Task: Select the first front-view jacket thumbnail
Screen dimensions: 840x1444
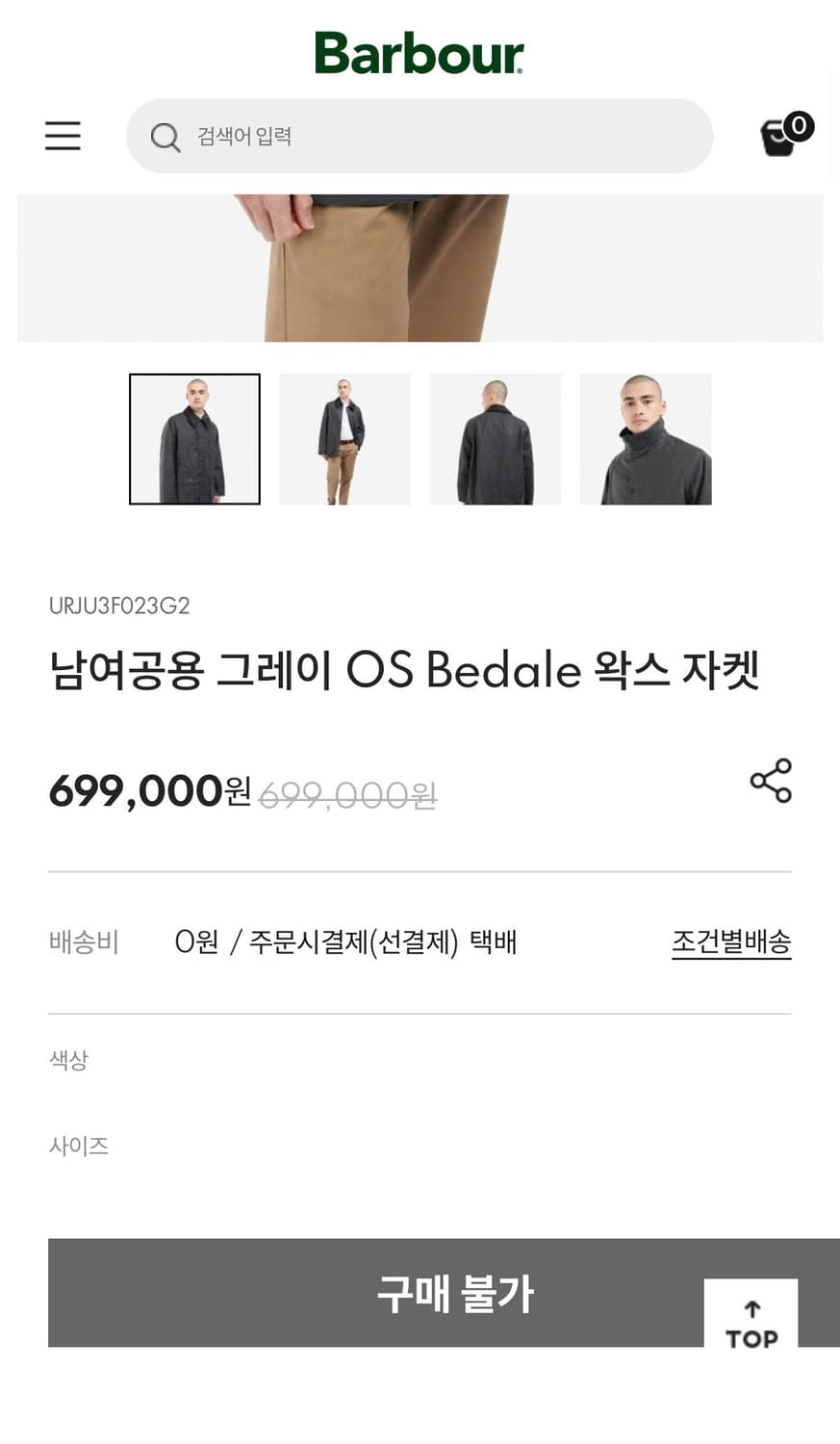Action: click(x=194, y=438)
